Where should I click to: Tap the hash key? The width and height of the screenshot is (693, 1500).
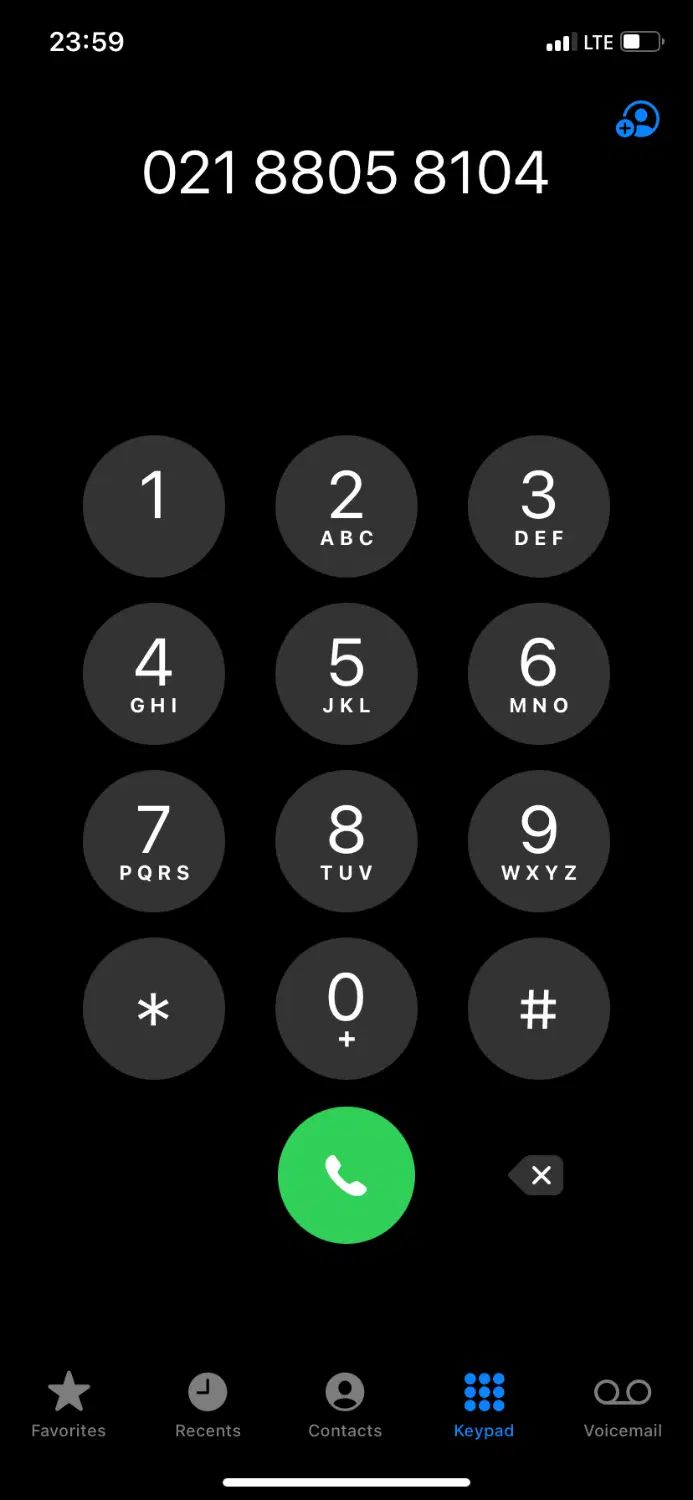click(x=538, y=1009)
